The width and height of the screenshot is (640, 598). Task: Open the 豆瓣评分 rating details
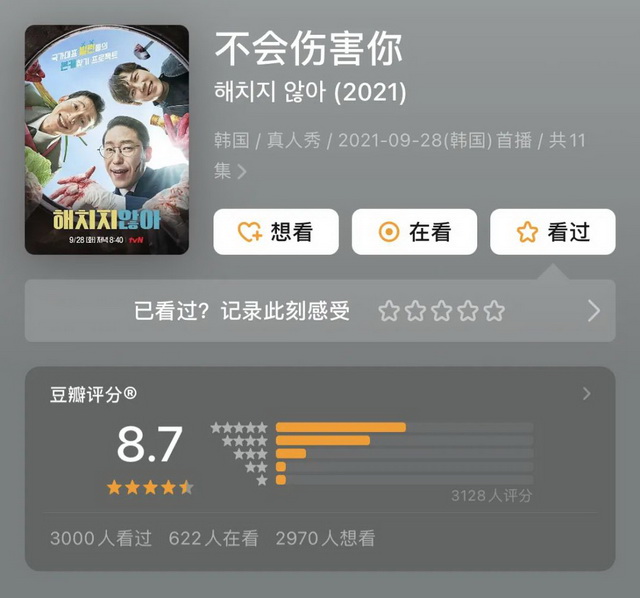coord(586,394)
